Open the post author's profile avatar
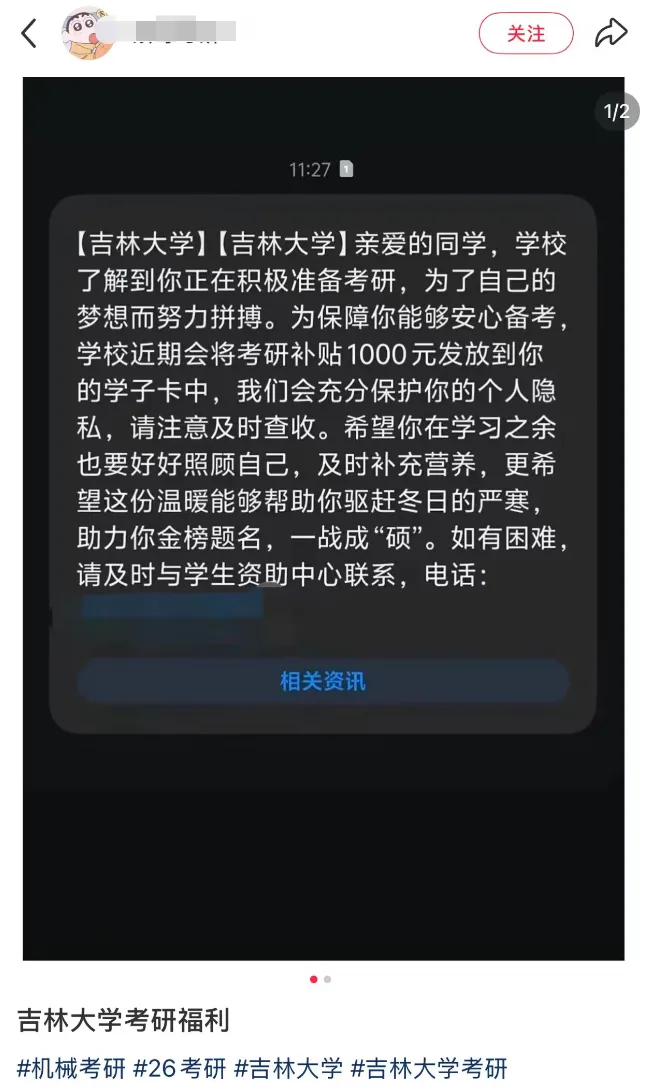 point(88,33)
